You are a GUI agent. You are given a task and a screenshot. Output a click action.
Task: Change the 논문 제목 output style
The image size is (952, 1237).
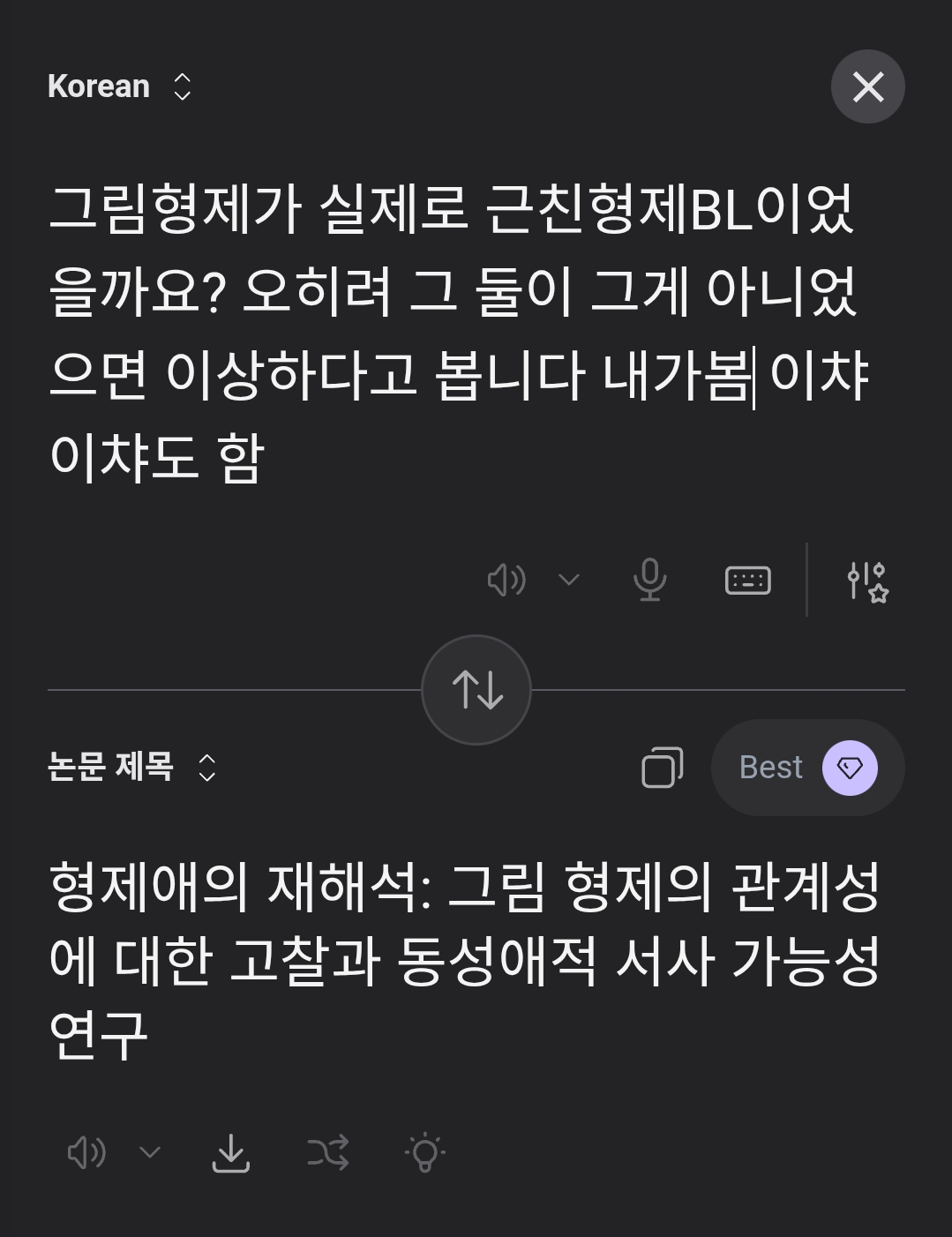[132, 767]
